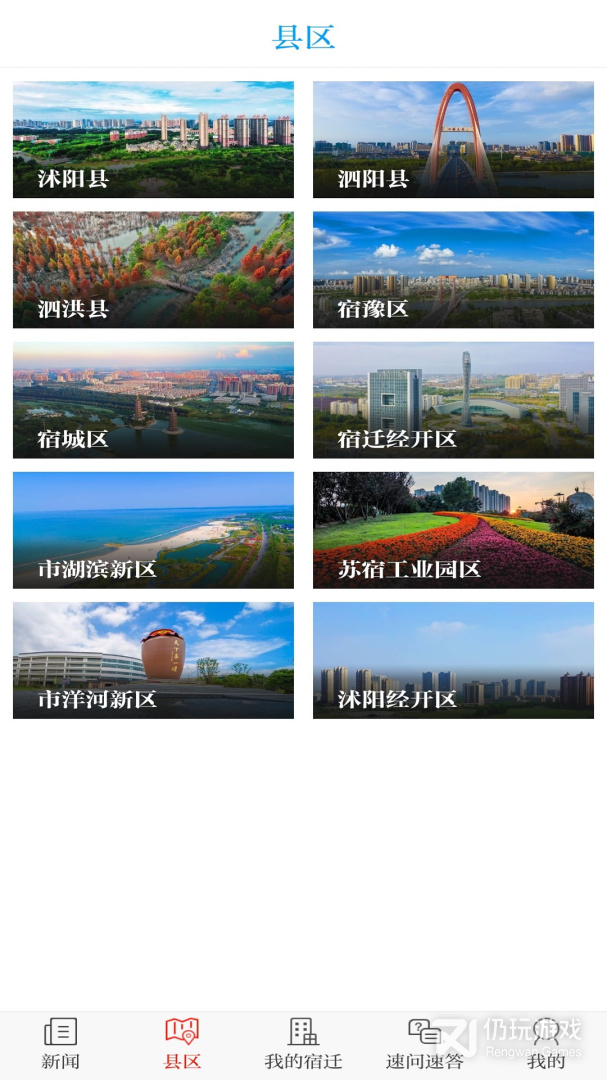Image resolution: width=607 pixels, height=1080 pixels.
Task: Open the 市湖滨新区 card
Action: click(153, 530)
